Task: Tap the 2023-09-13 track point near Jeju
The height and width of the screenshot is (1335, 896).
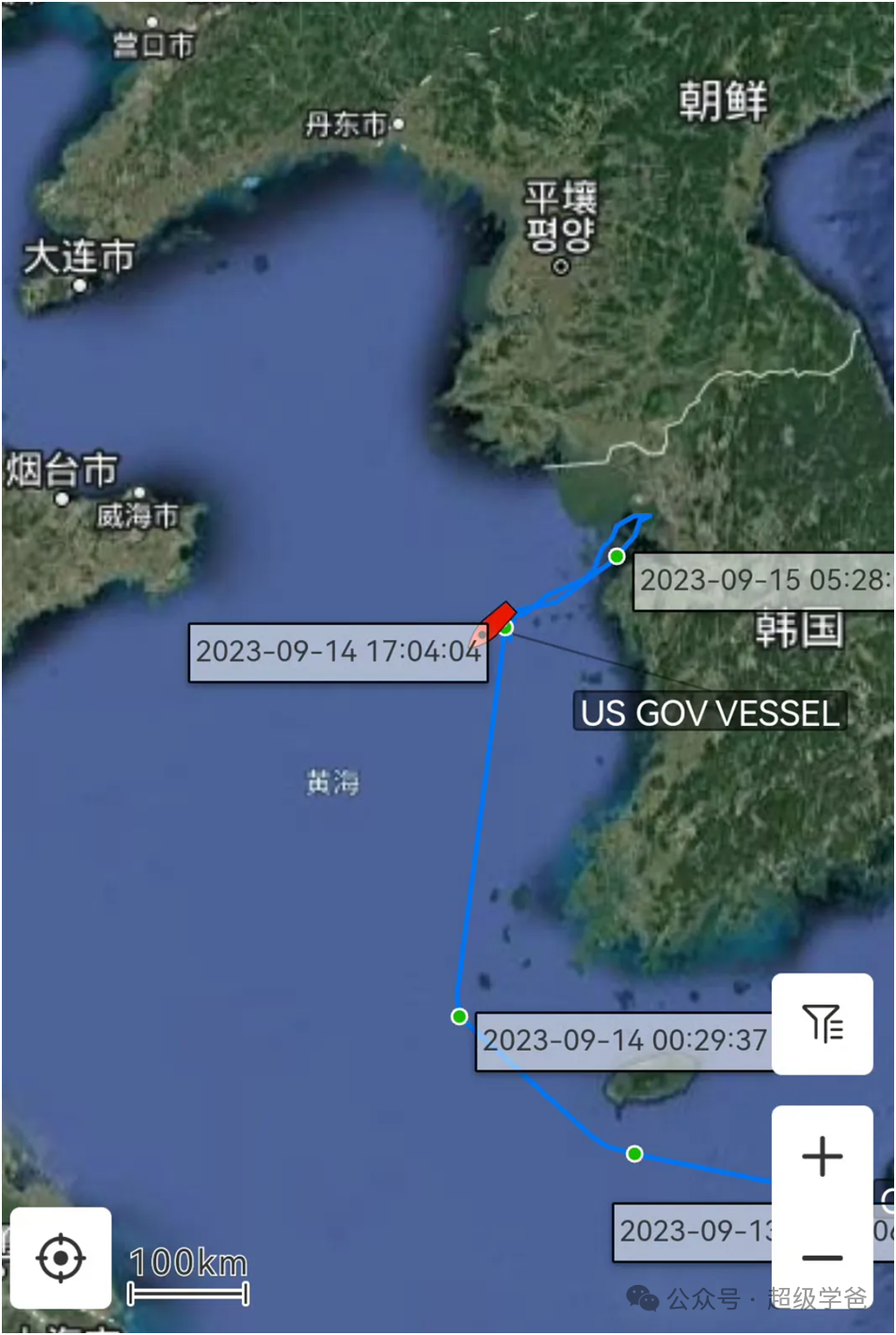Action: 634,1153
